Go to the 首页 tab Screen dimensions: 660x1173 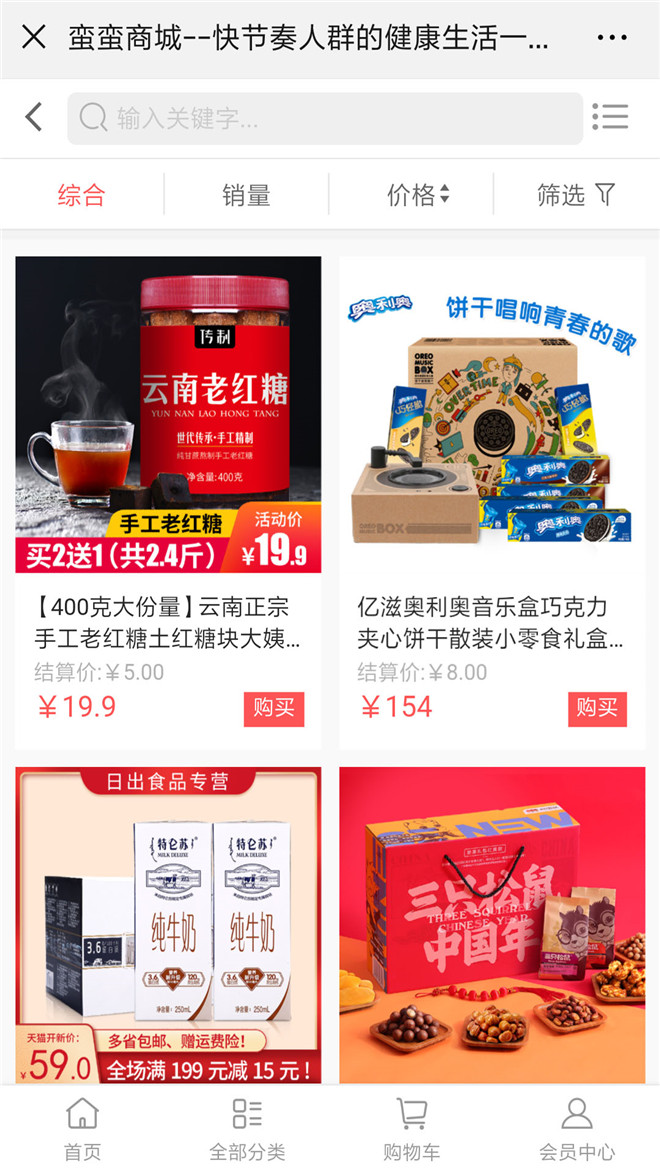pyautogui.click(x=82, y=1129)
